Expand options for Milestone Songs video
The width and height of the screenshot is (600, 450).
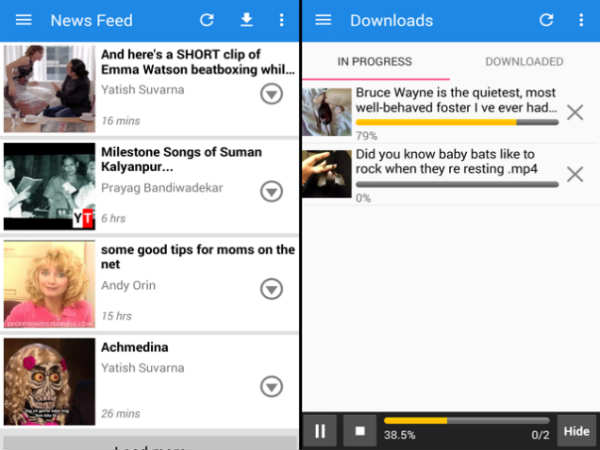click(x=271, y=191)
